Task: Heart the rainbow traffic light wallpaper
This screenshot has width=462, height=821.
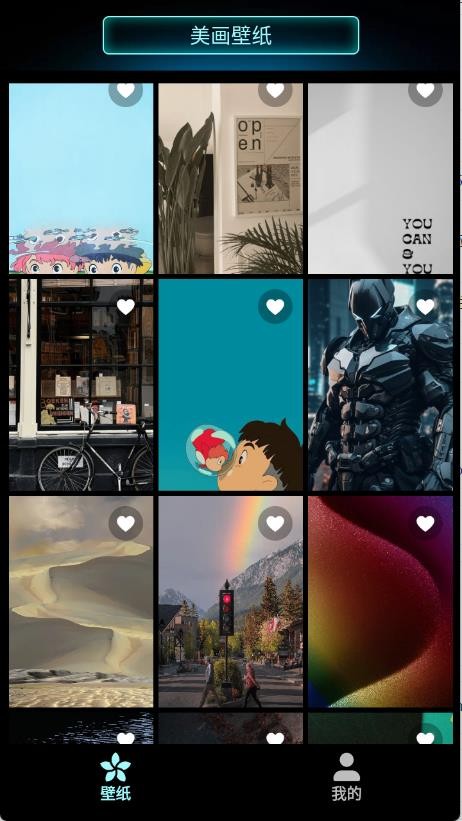Action: 275,523
